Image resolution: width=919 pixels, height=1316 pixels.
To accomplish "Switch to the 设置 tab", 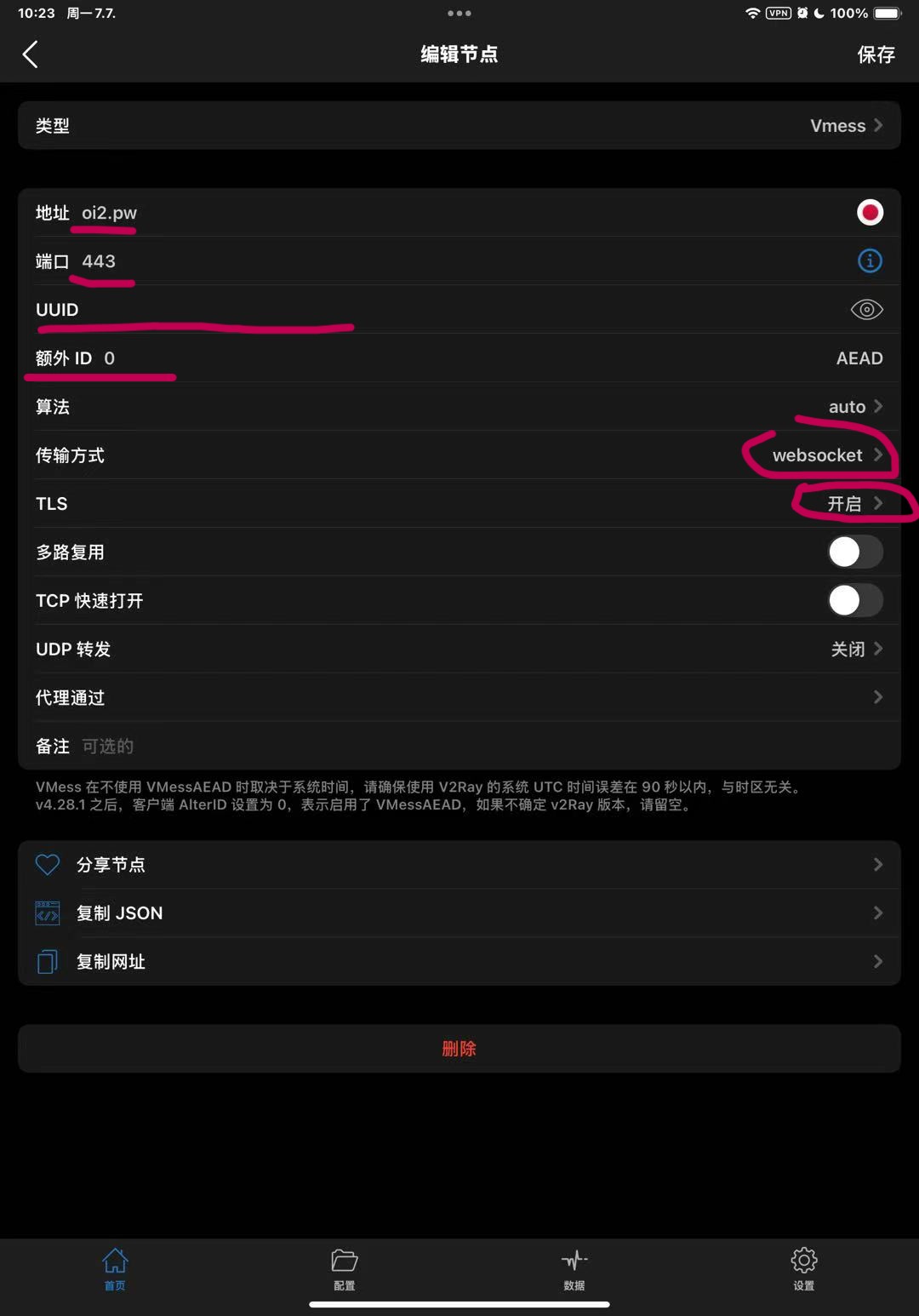I will (x=803, y=1268).
